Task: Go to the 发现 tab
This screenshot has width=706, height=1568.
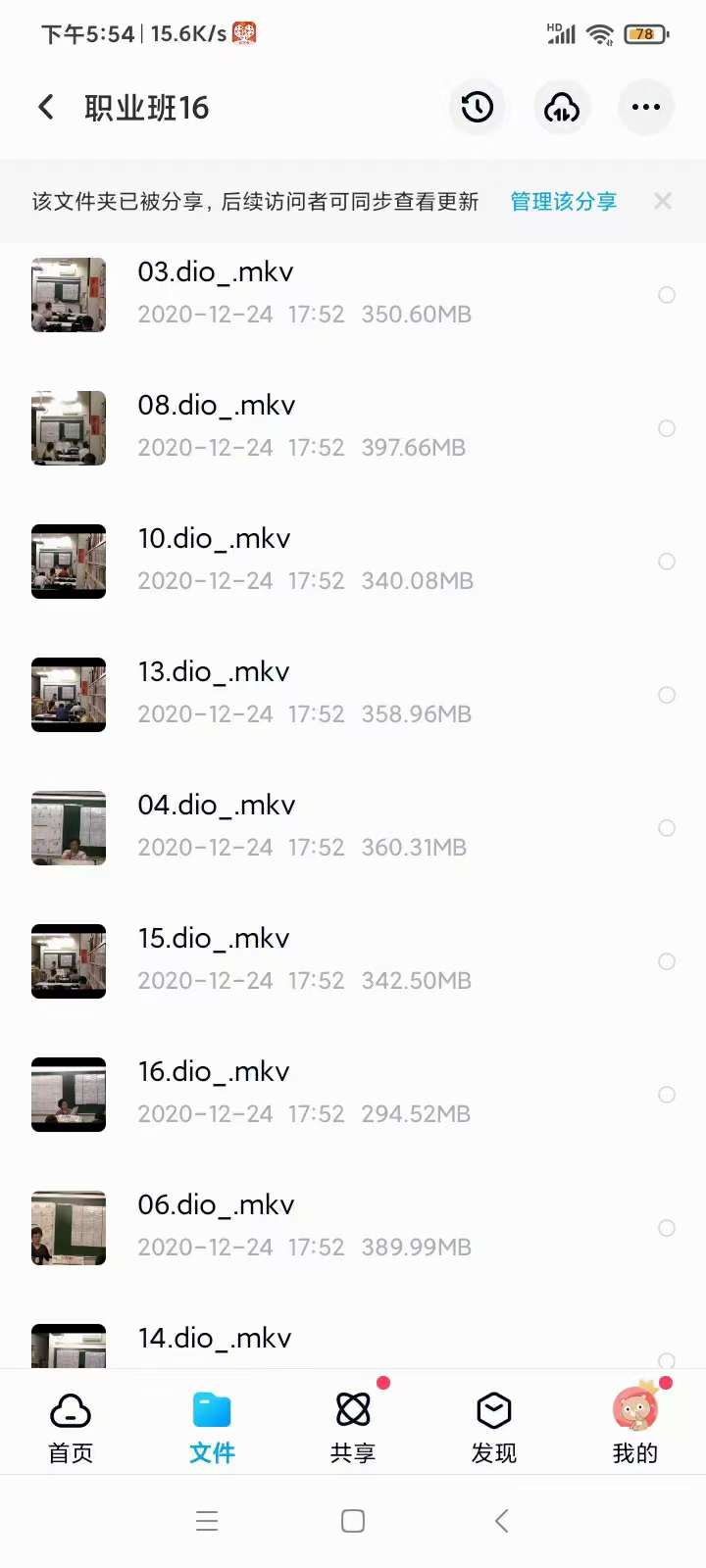Action: pos(494,1428)
